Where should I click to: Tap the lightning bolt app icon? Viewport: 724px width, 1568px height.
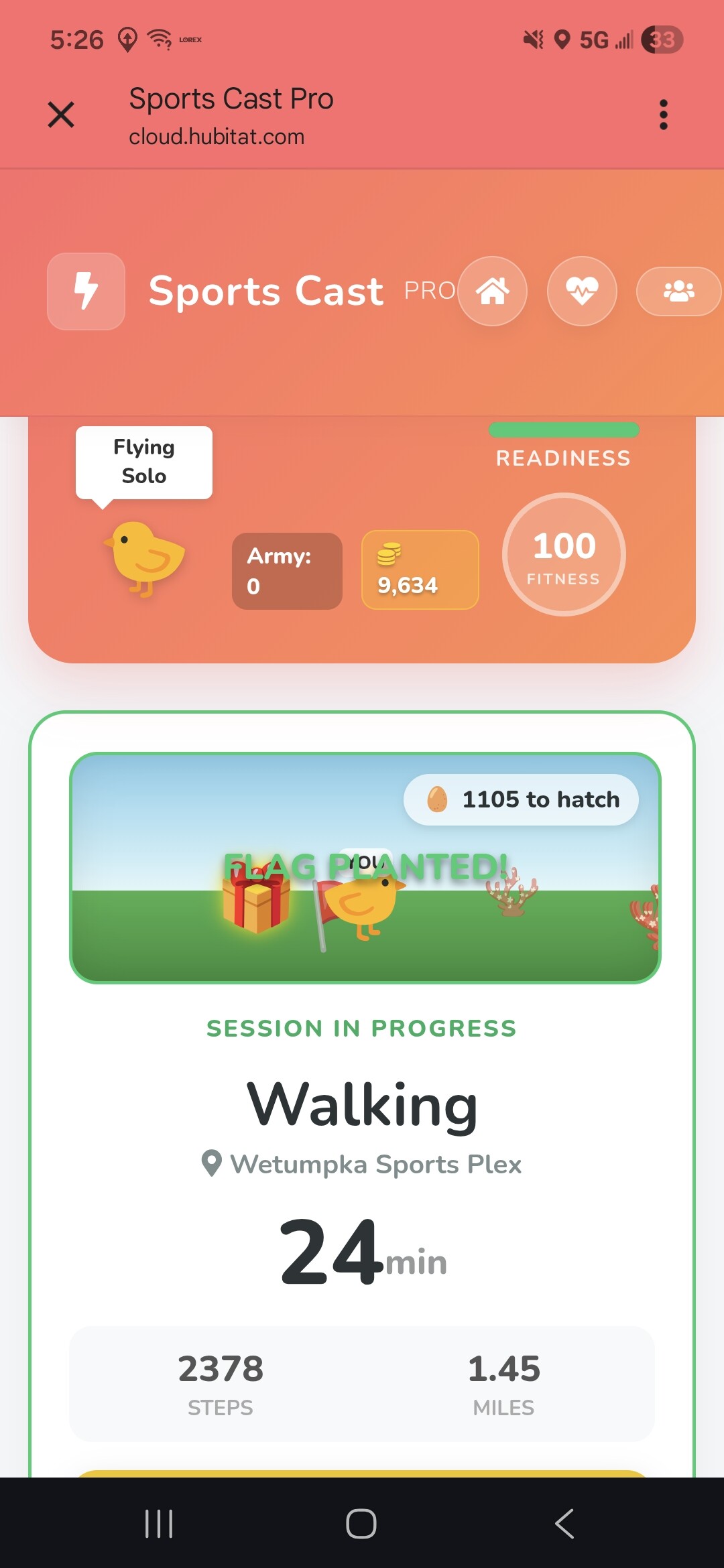(86, 291)
